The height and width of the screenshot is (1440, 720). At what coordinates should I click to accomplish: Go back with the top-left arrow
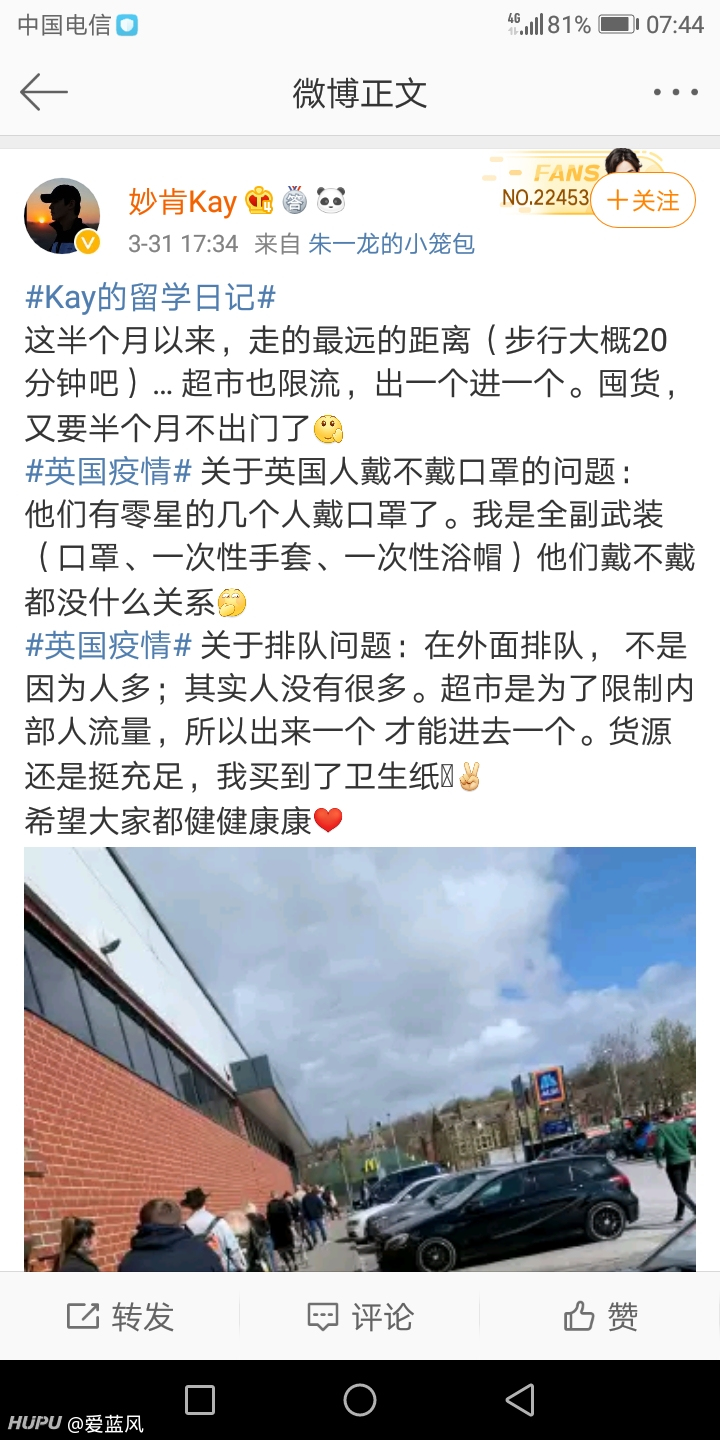tap(44, 92)
